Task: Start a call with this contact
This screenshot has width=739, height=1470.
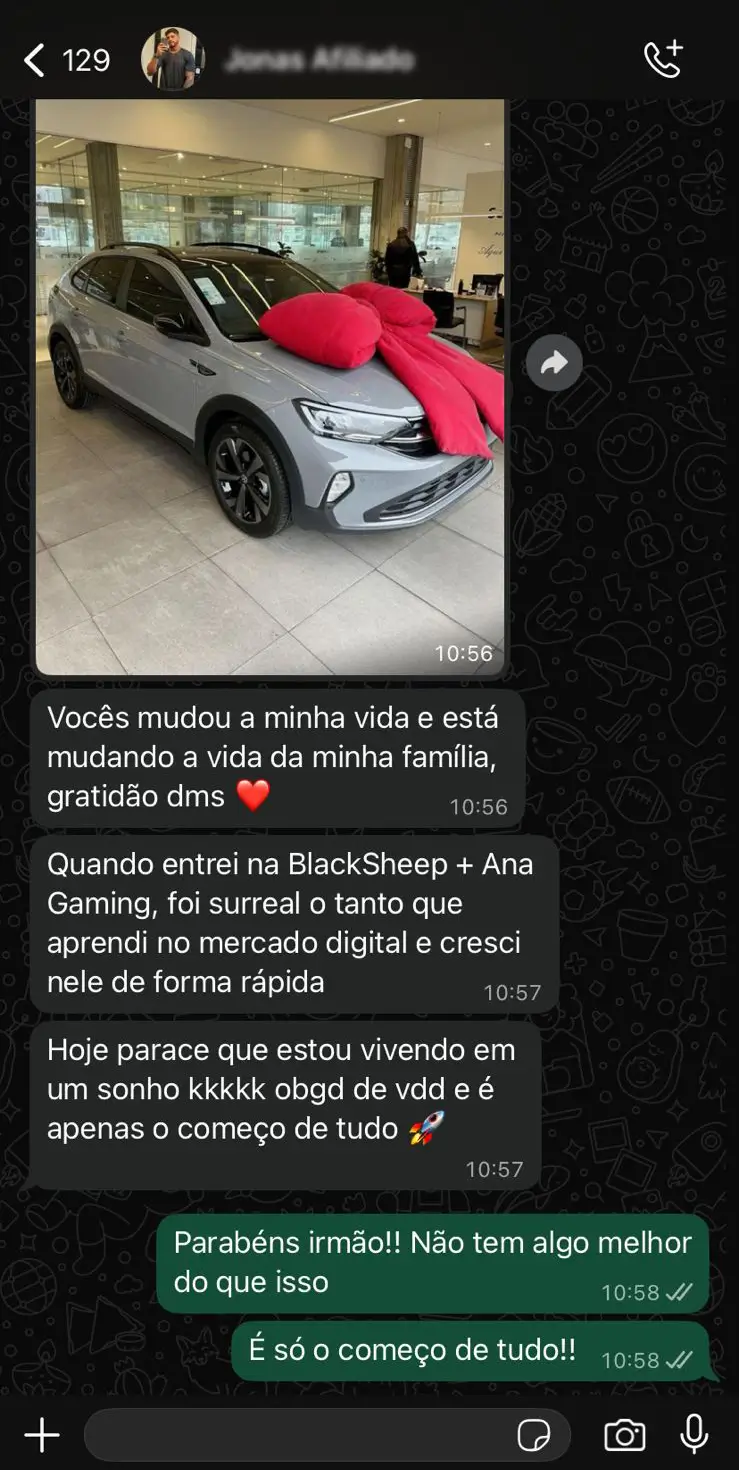Action: (663, 60)
